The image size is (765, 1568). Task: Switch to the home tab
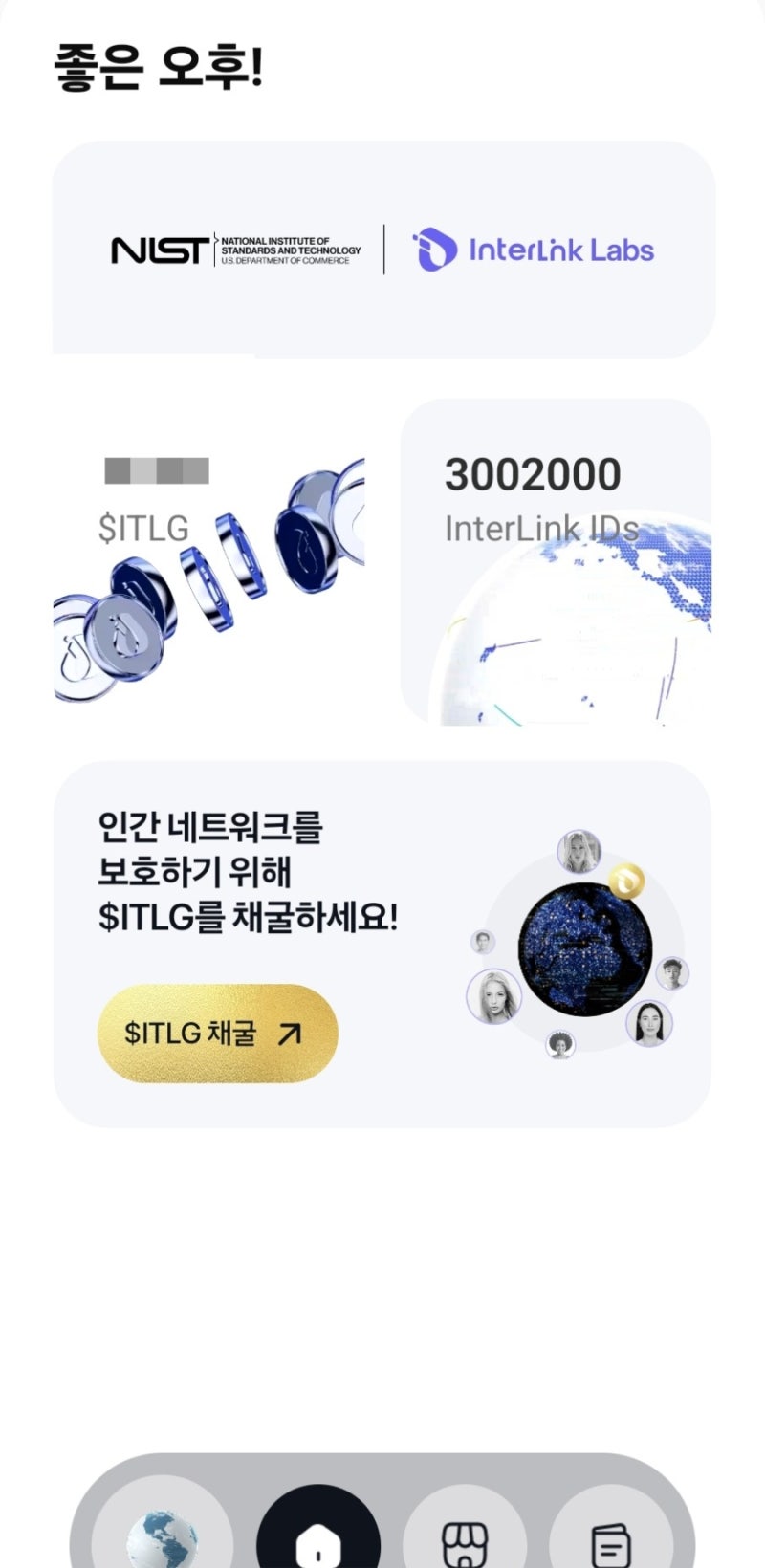pyautogui.click(x=318, y=1535)
